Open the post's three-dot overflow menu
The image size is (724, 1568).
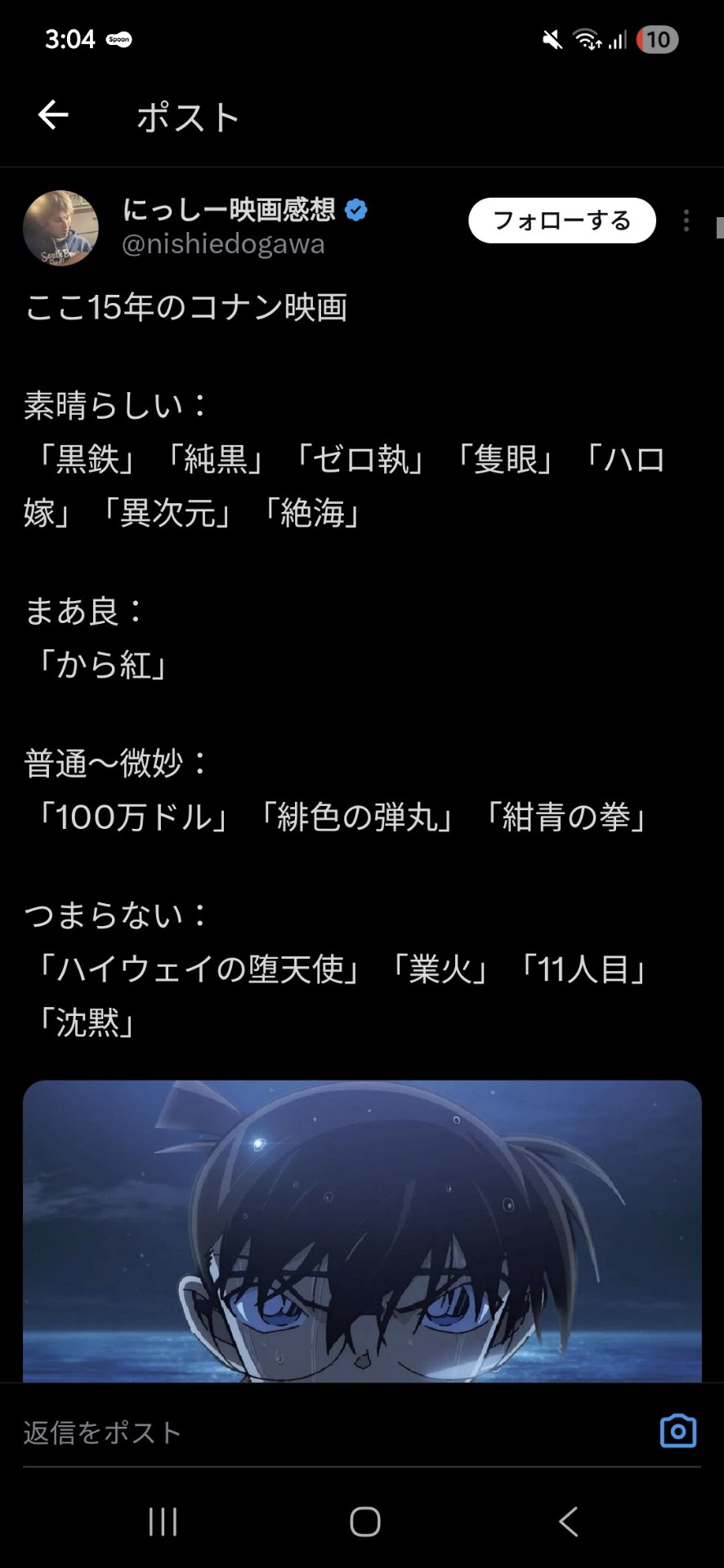(x=686, y=220)
